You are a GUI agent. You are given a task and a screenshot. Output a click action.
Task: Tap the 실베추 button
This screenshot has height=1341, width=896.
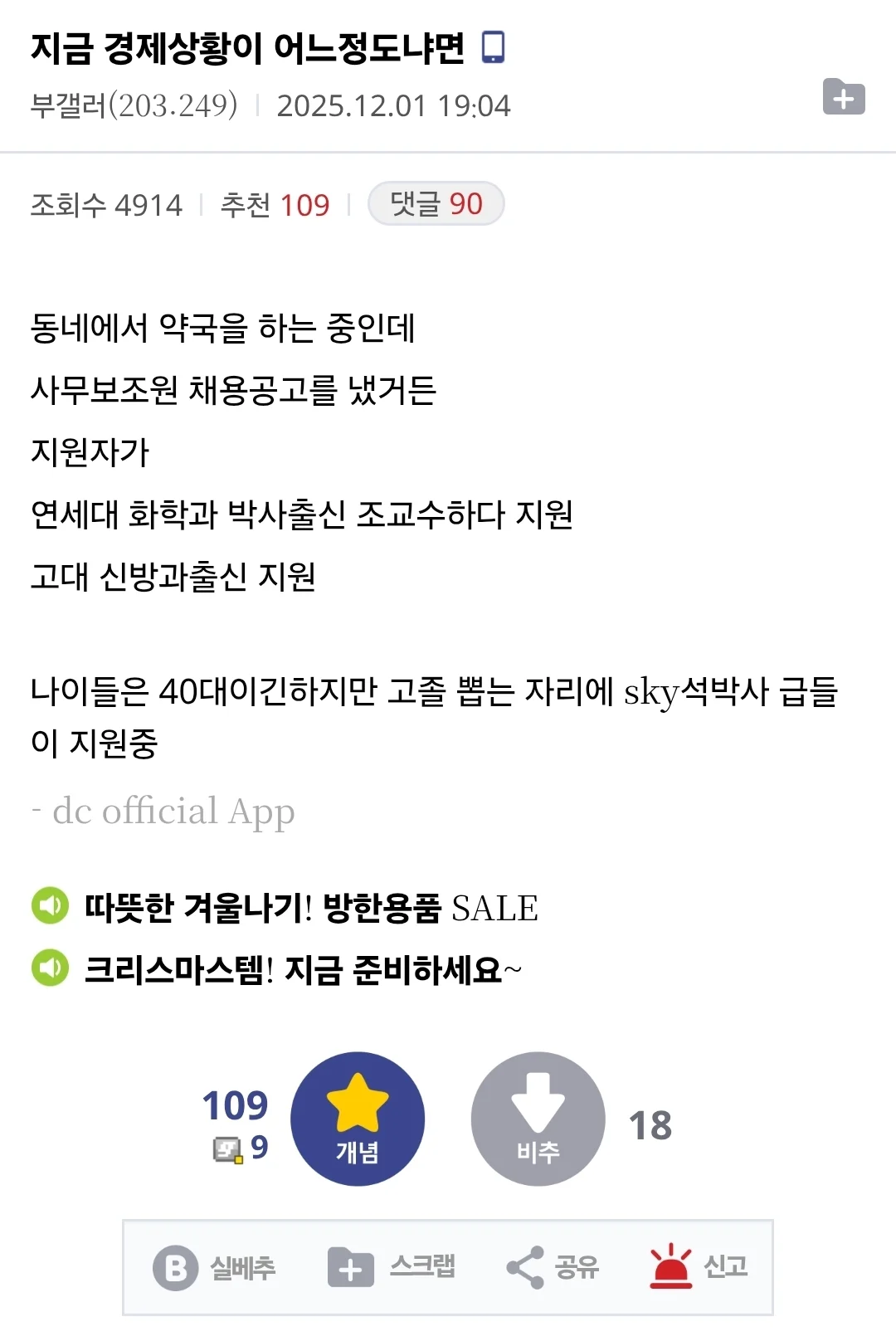pos(215,1268)
